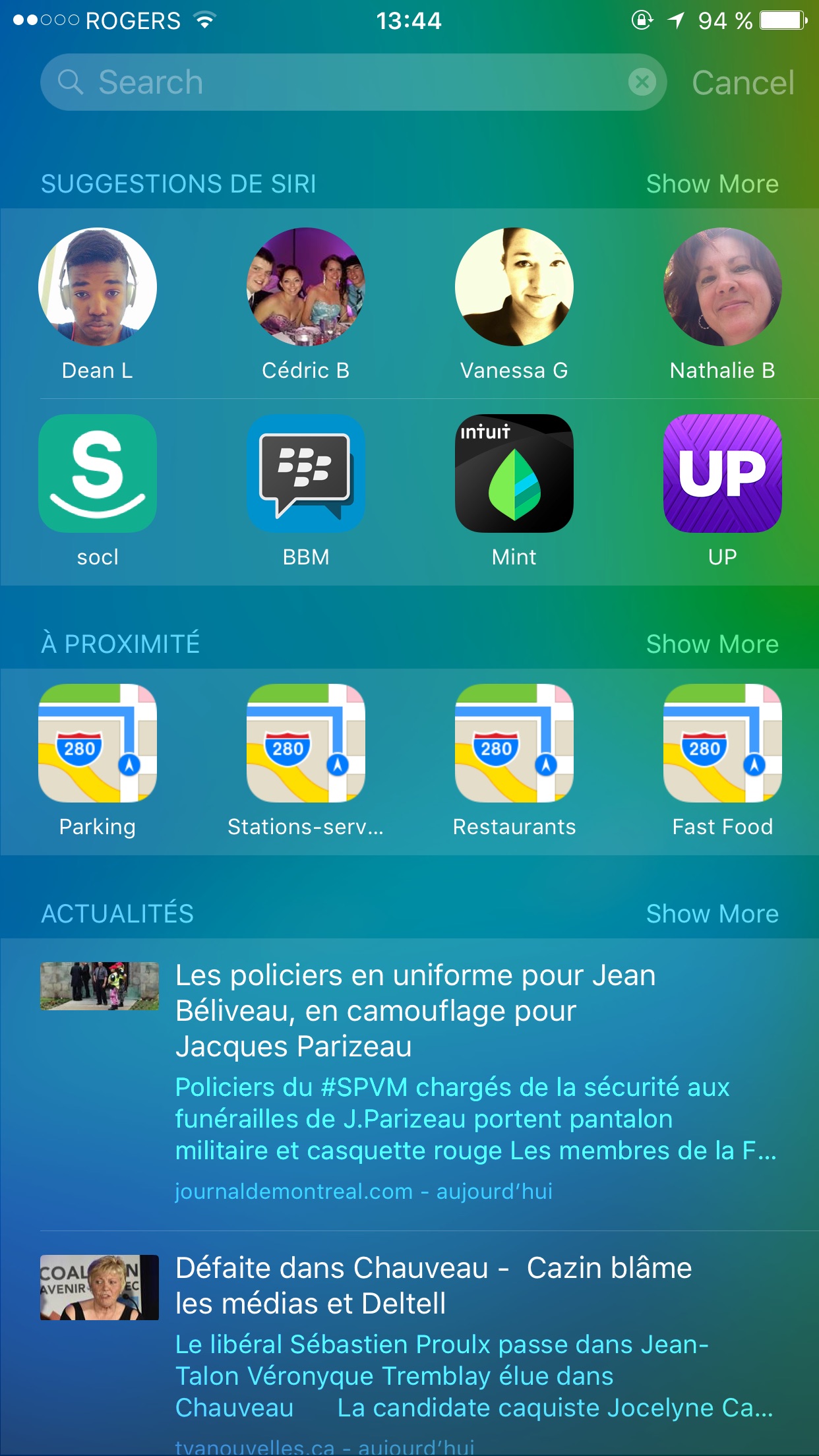Image resolution: width=819 pixels, height=1456 pixels.
Task: Show more À proximité places
Action: click(712, 644)
